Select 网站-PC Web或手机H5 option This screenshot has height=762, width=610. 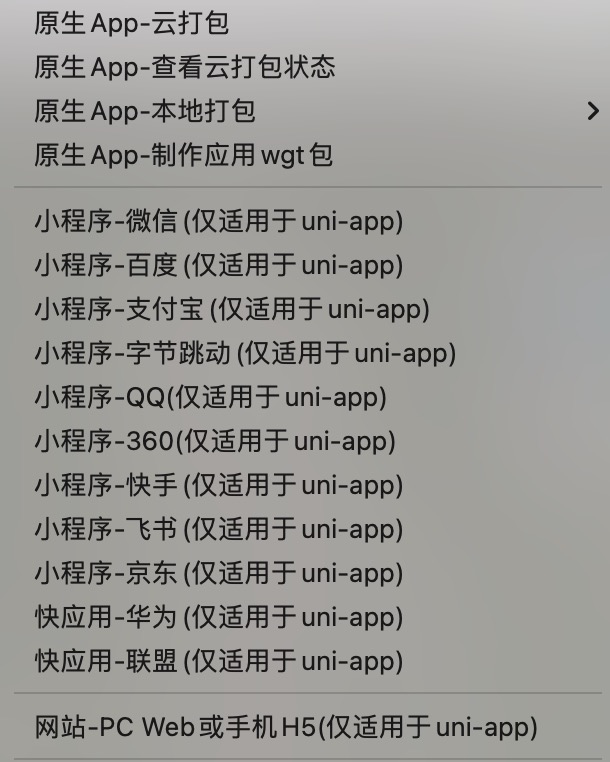tap(285, 727)
